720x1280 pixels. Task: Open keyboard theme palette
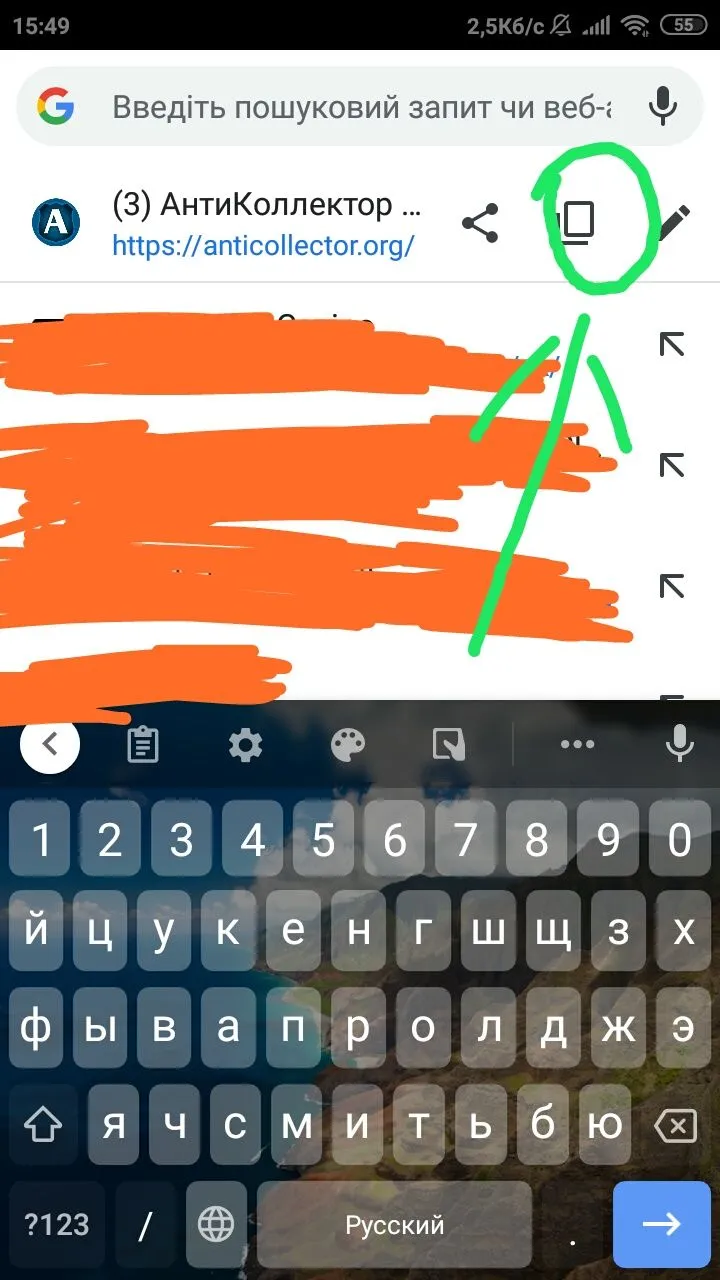pyautogui.click(x=348, y=745)
